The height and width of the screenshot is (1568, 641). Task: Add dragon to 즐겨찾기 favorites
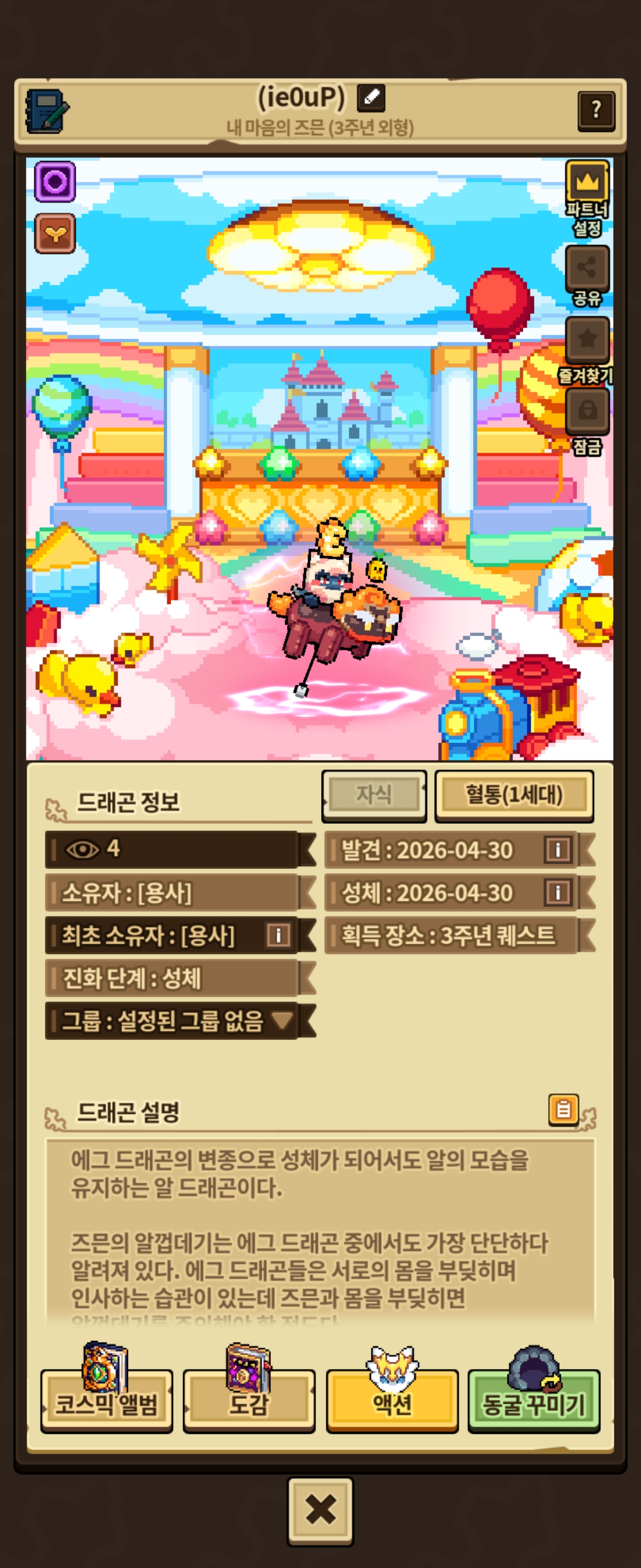coord(587,340)
